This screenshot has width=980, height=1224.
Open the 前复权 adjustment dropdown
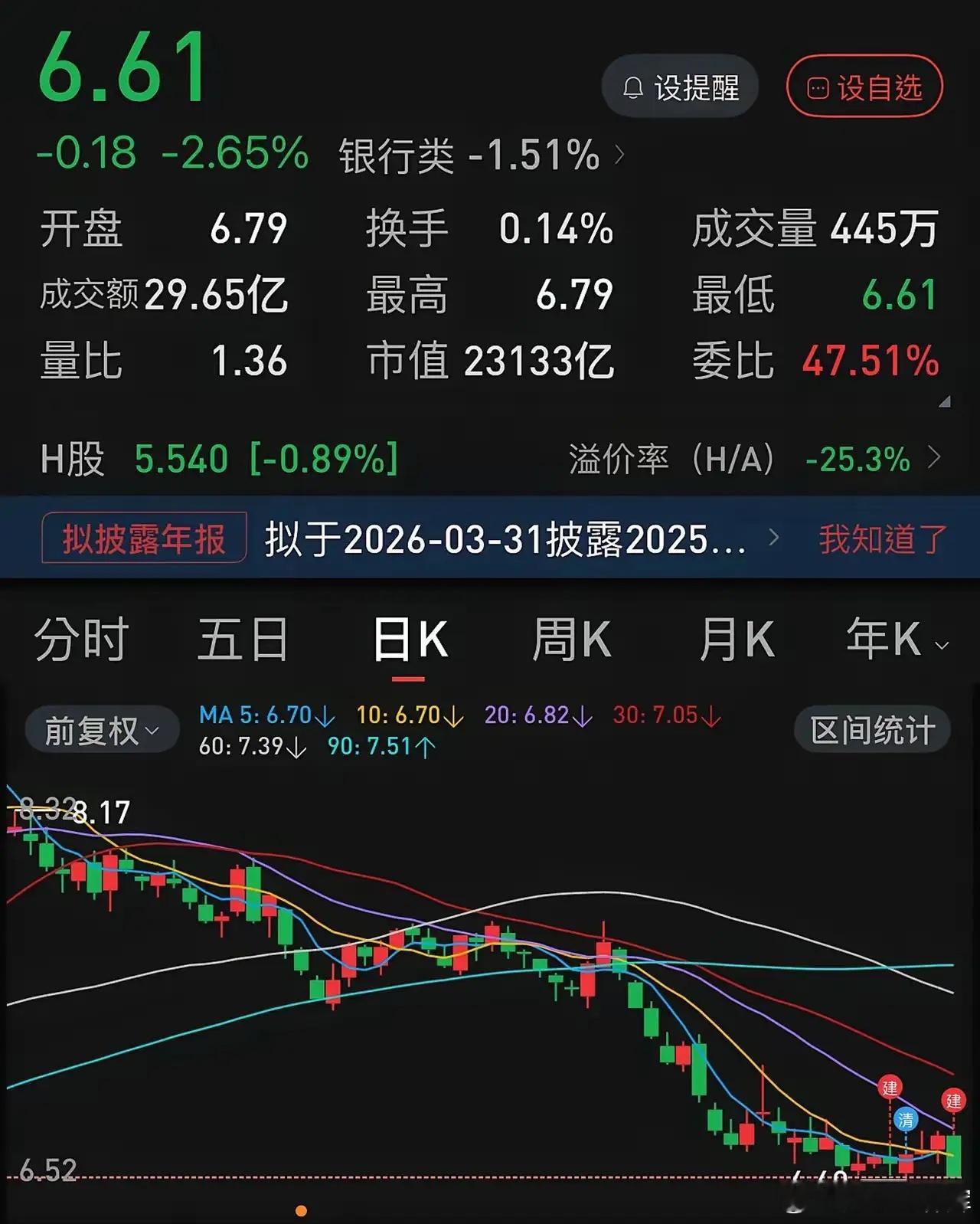pos(100,729)
